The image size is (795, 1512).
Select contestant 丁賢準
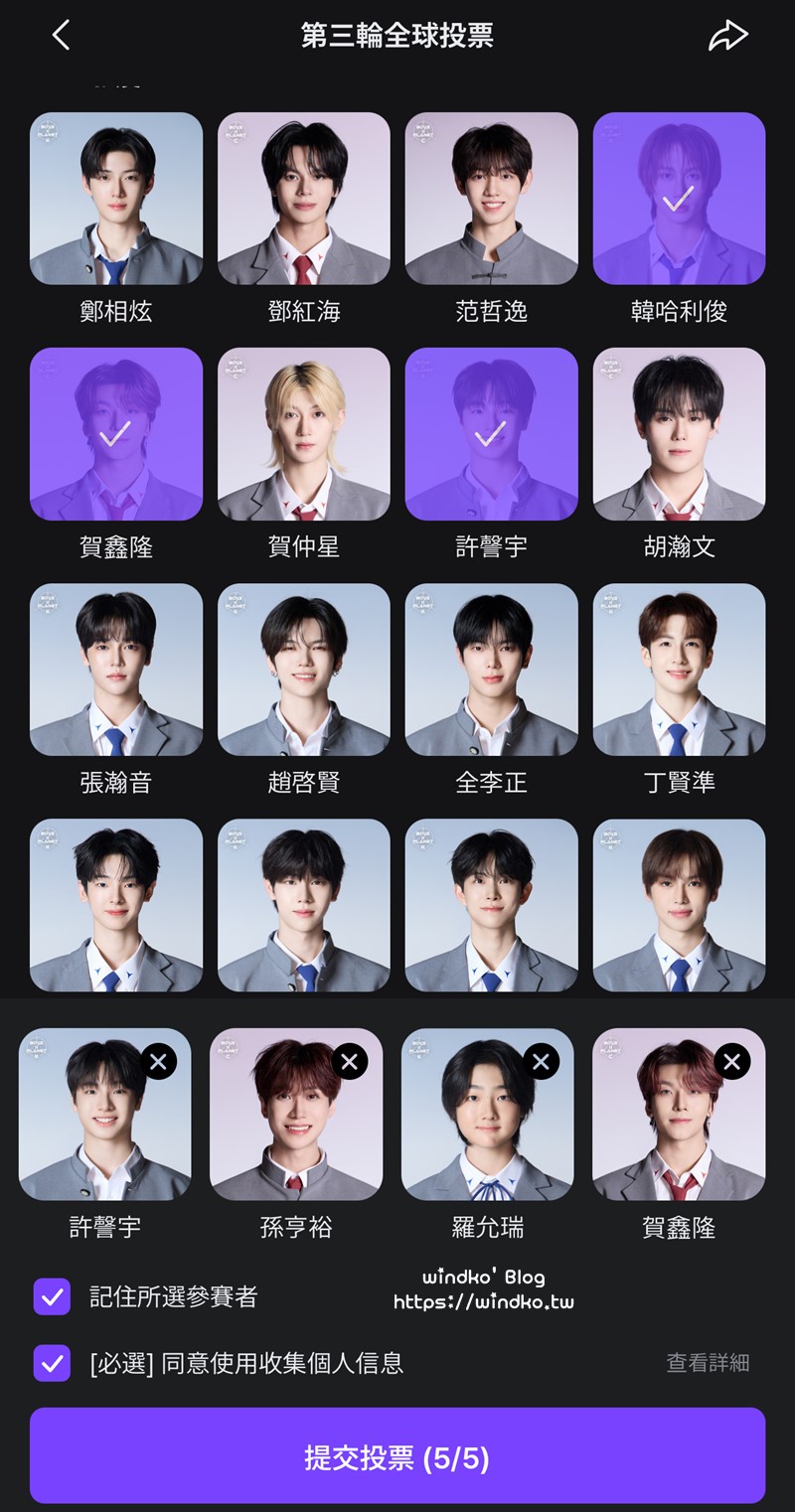[x=679, y=670]
